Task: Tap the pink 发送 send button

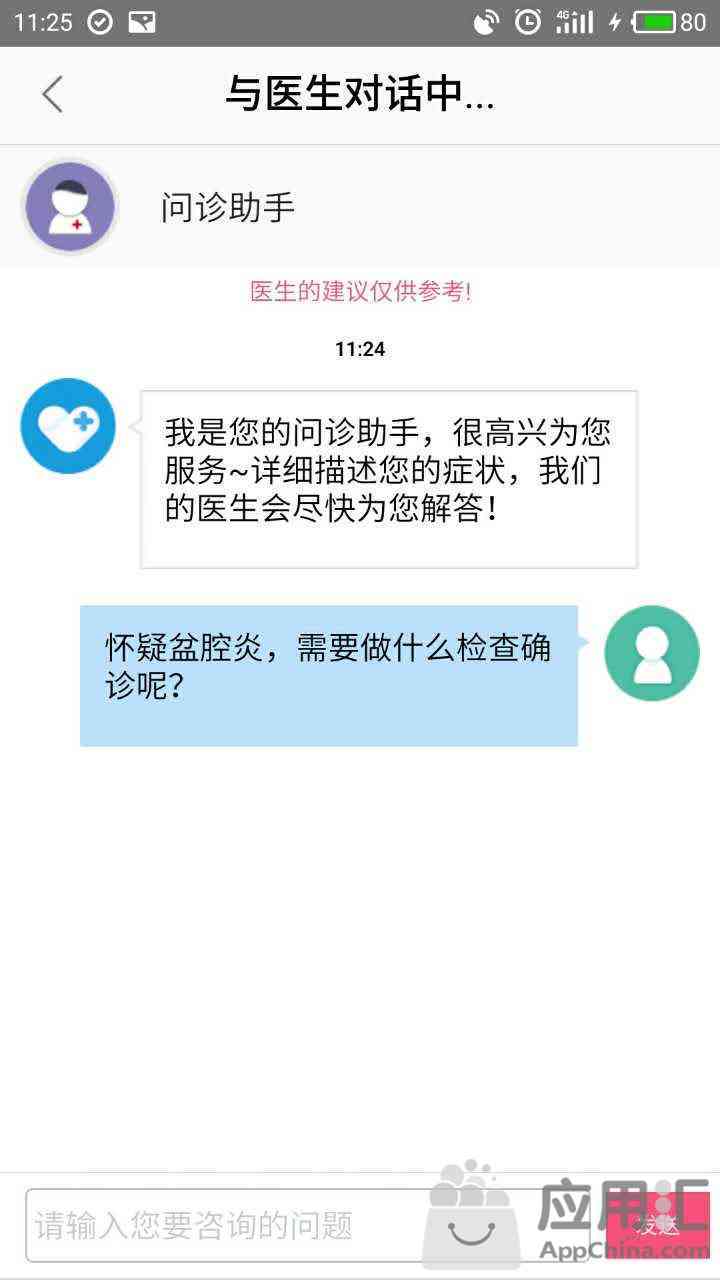Action: [x=660, y=1225]
